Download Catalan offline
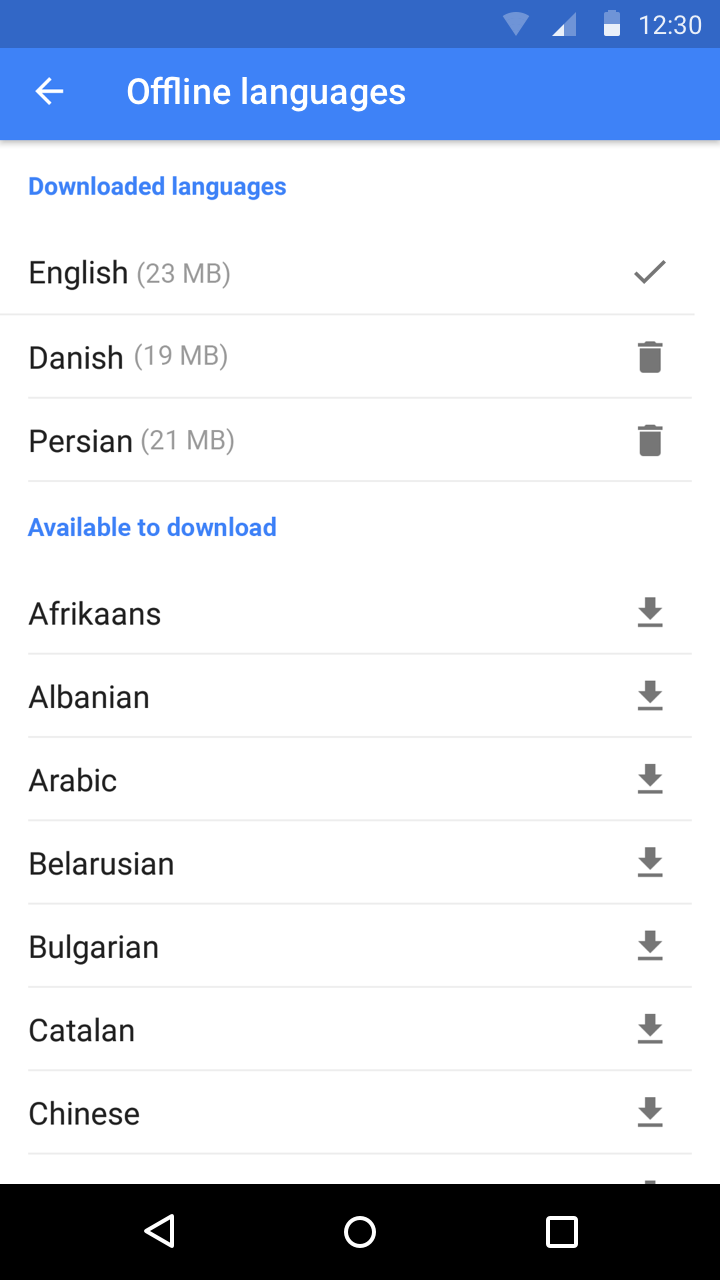This screenshot has width=720, height=1280. coord(650,1029)
